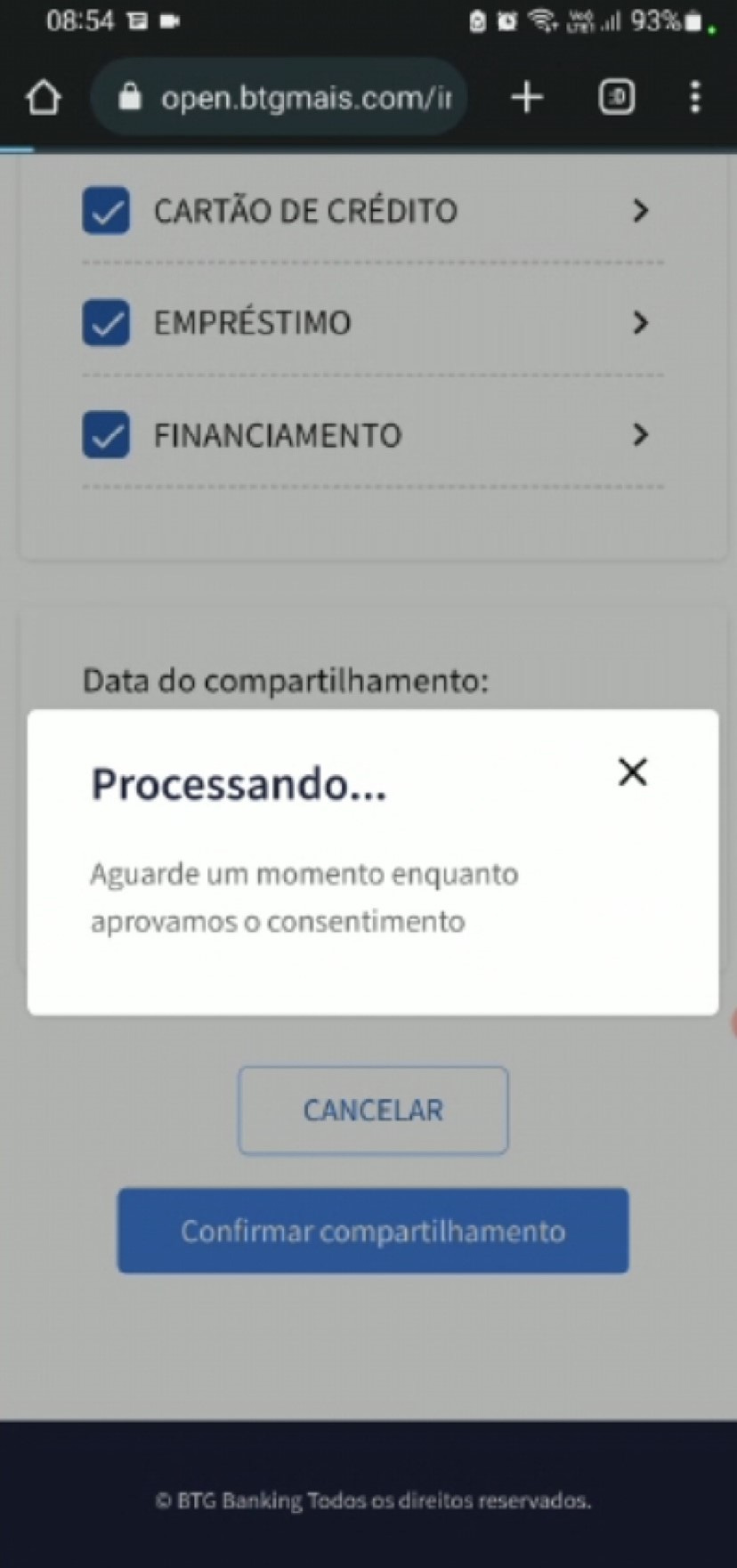
Task: Uncheck the FINANCIAMENTO checkbox
Action: point(106,434)
